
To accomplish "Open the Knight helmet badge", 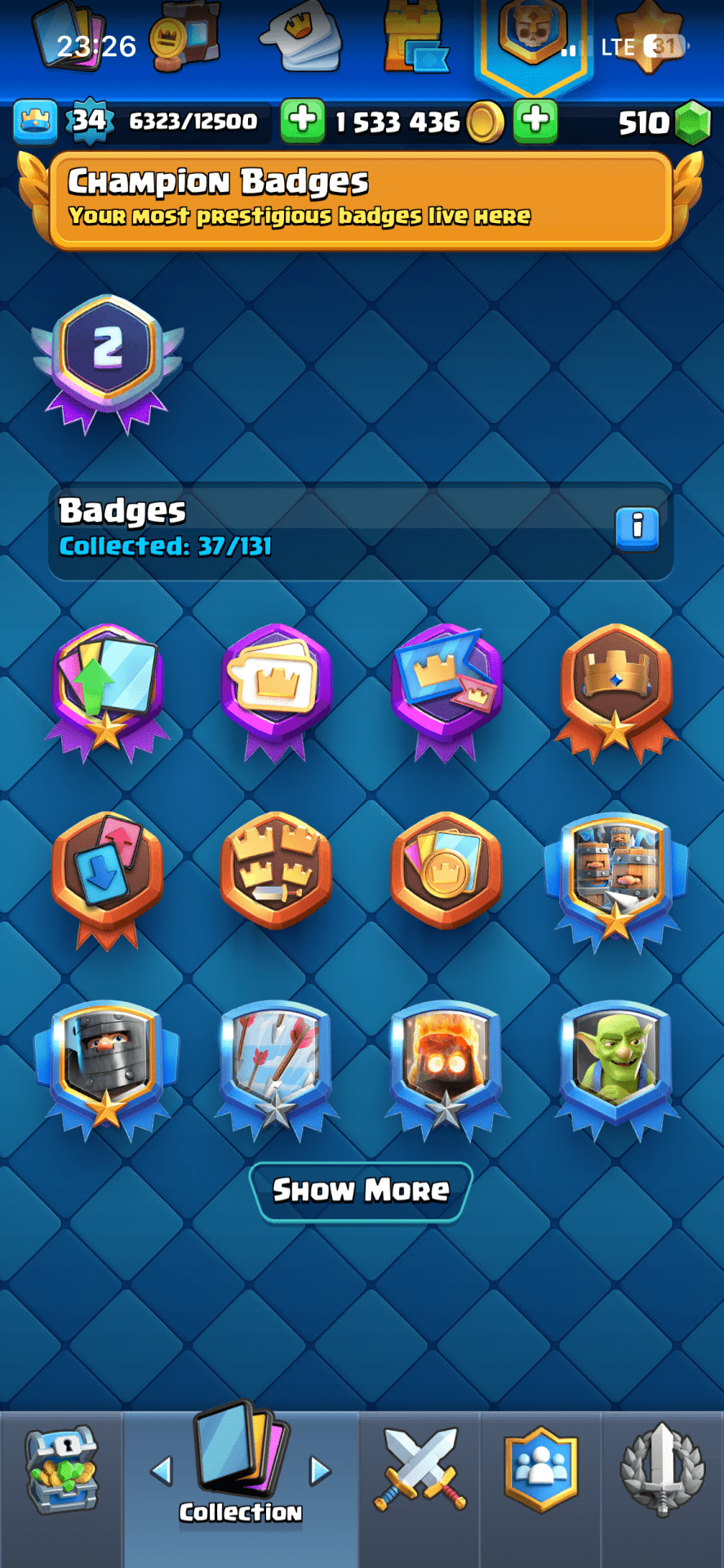I will click(x=107, y=1062).
